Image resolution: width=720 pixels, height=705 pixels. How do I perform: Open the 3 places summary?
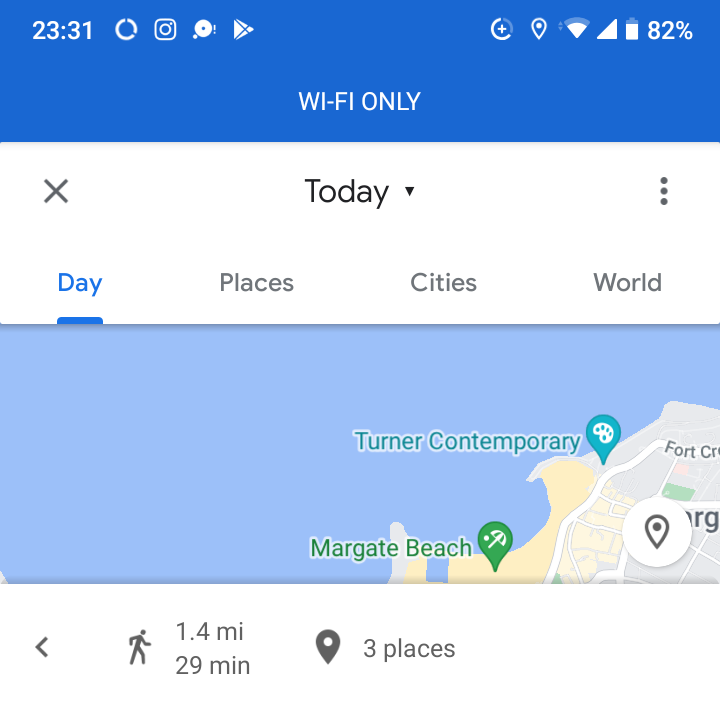coord(386,648)
